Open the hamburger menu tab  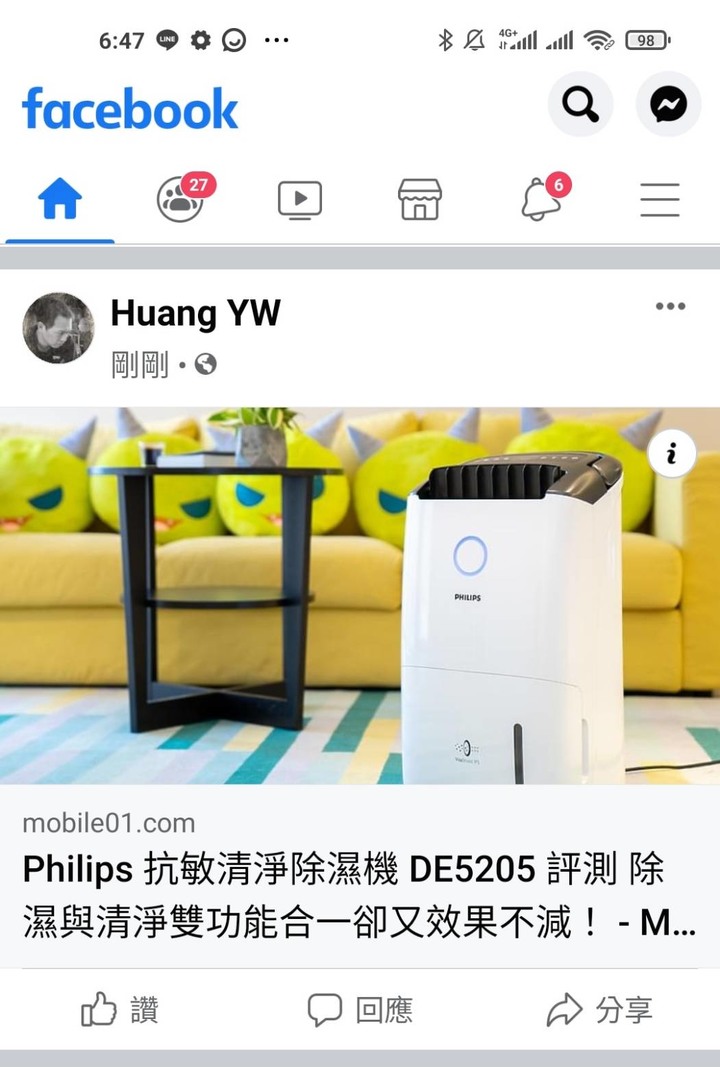tap(660, 200)
